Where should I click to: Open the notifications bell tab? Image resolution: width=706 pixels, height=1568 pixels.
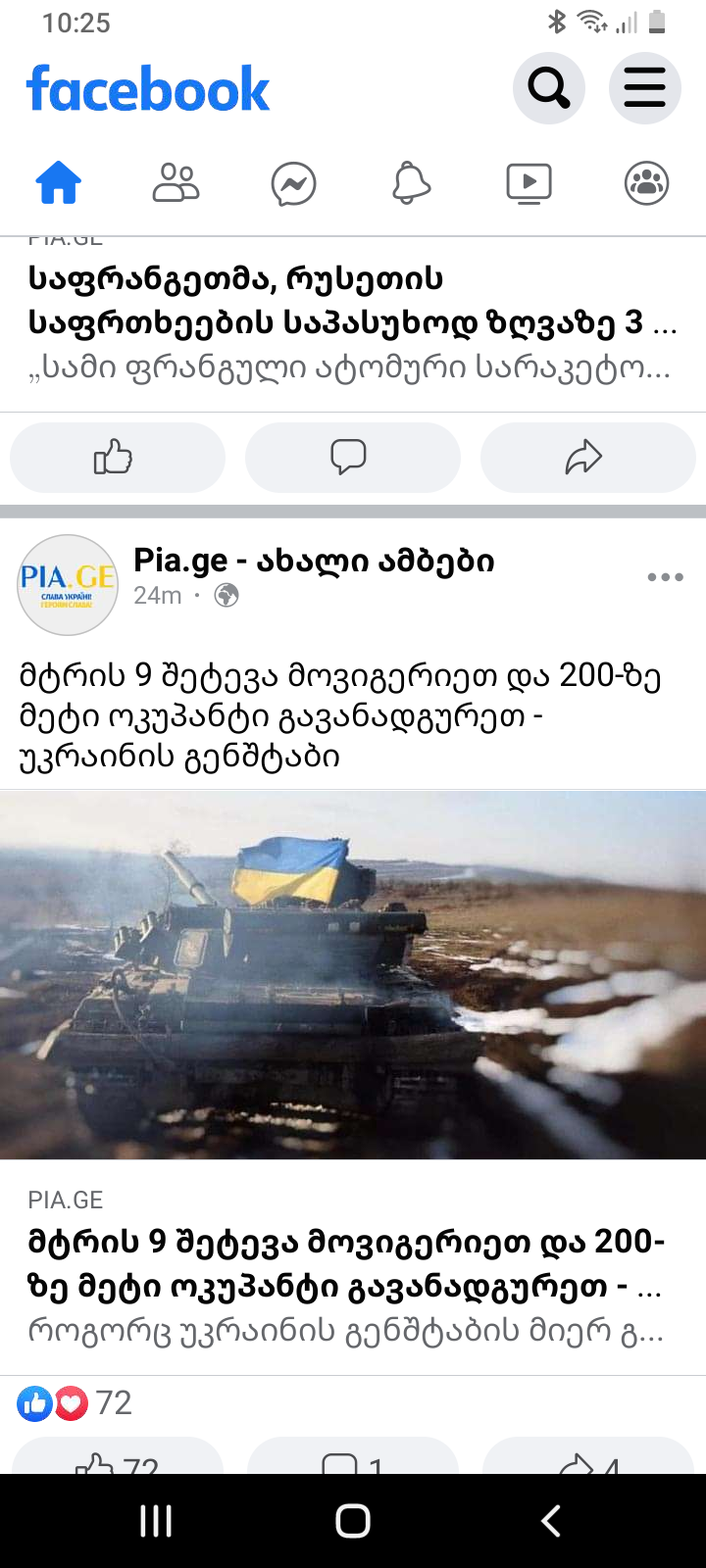tap(411, 182)
